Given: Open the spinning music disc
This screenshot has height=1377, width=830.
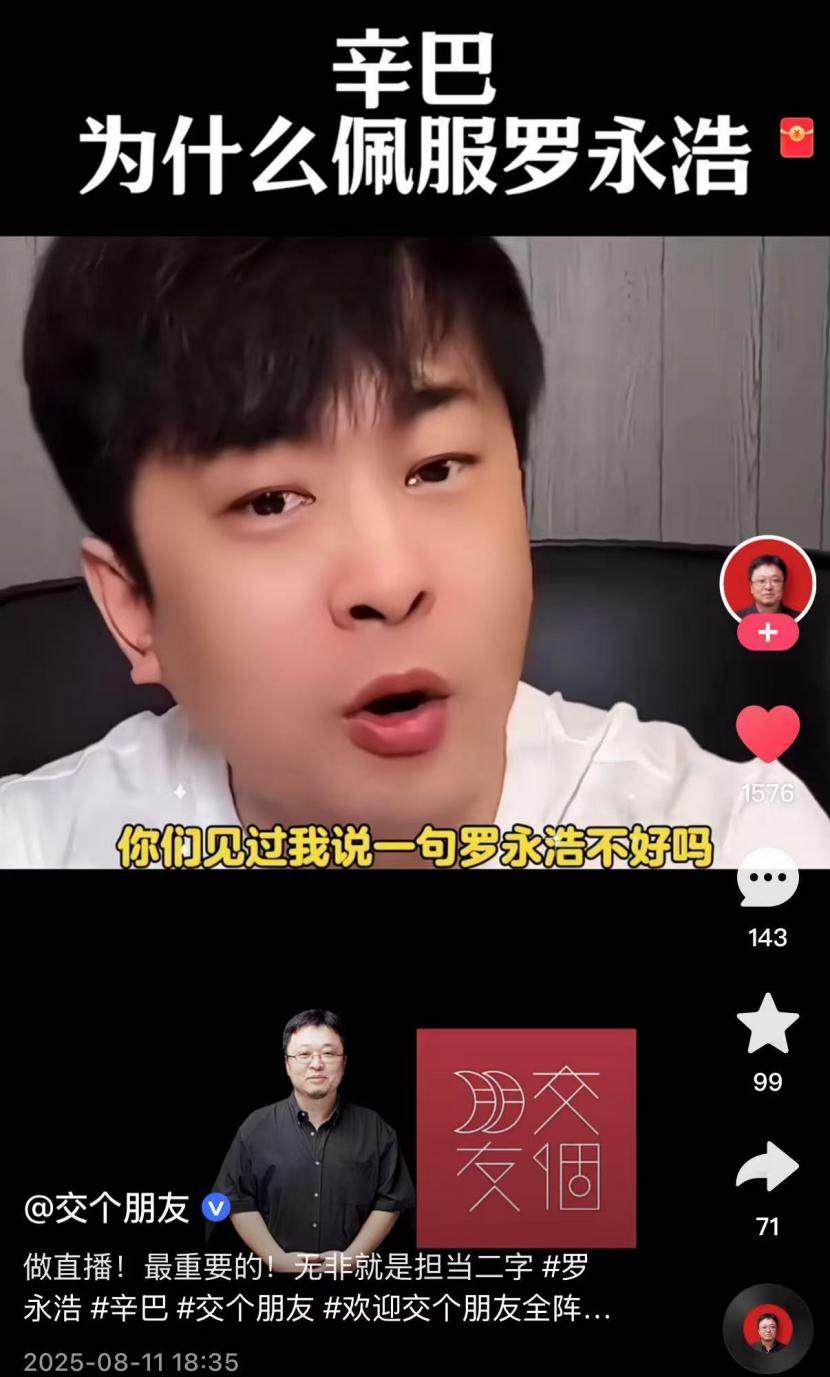Looking at the screenshot, I should click(767, 1328).
